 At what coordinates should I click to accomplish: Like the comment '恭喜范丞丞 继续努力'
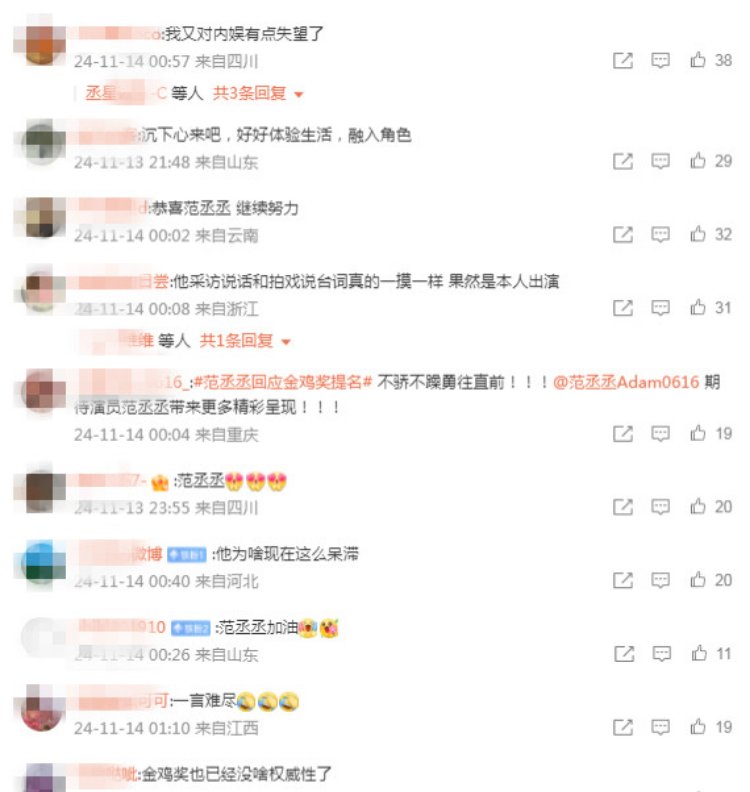pos(699,234)
